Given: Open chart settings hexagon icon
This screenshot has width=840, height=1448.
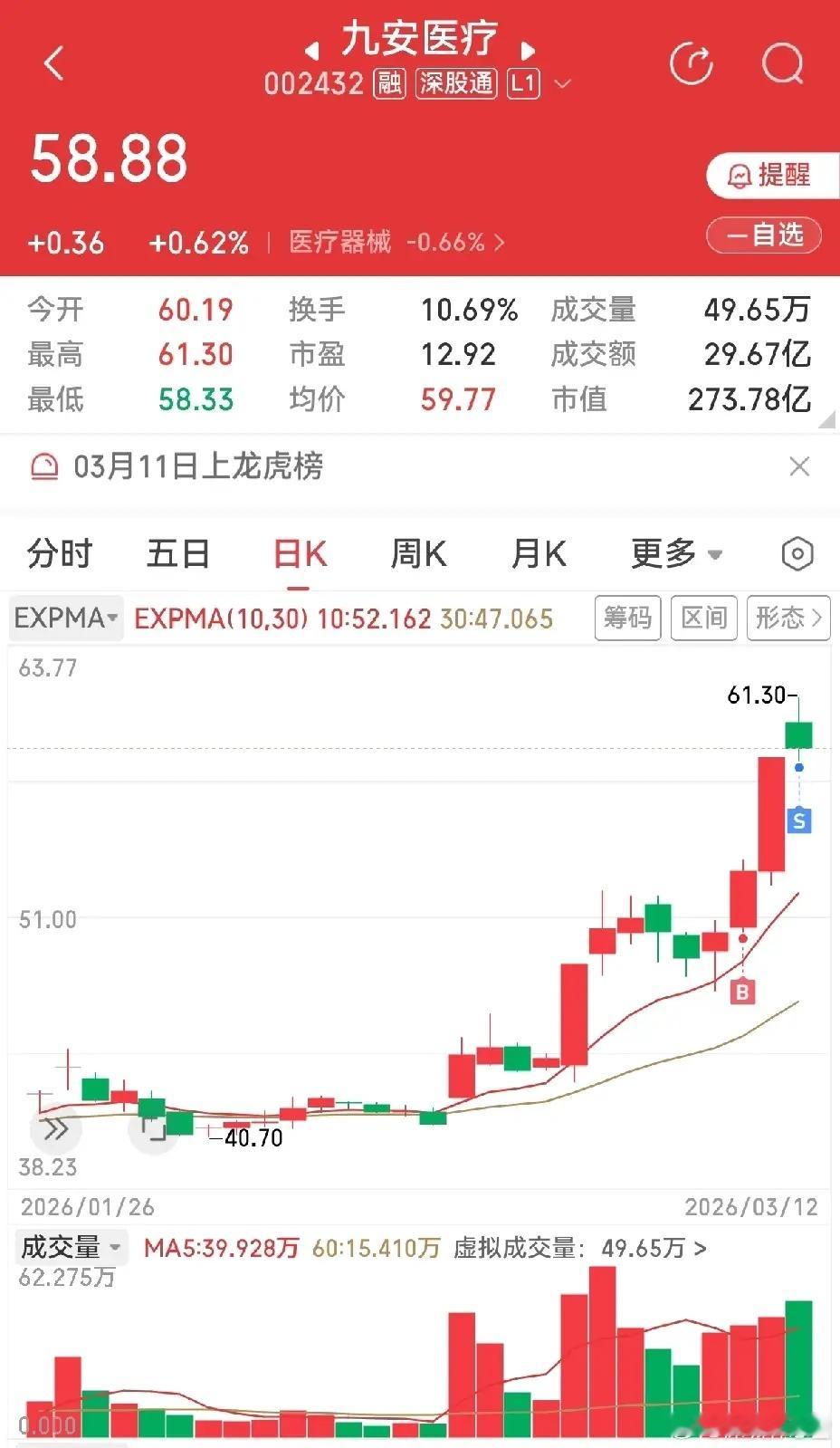Looking at the screenshot, I should (797, 553).
